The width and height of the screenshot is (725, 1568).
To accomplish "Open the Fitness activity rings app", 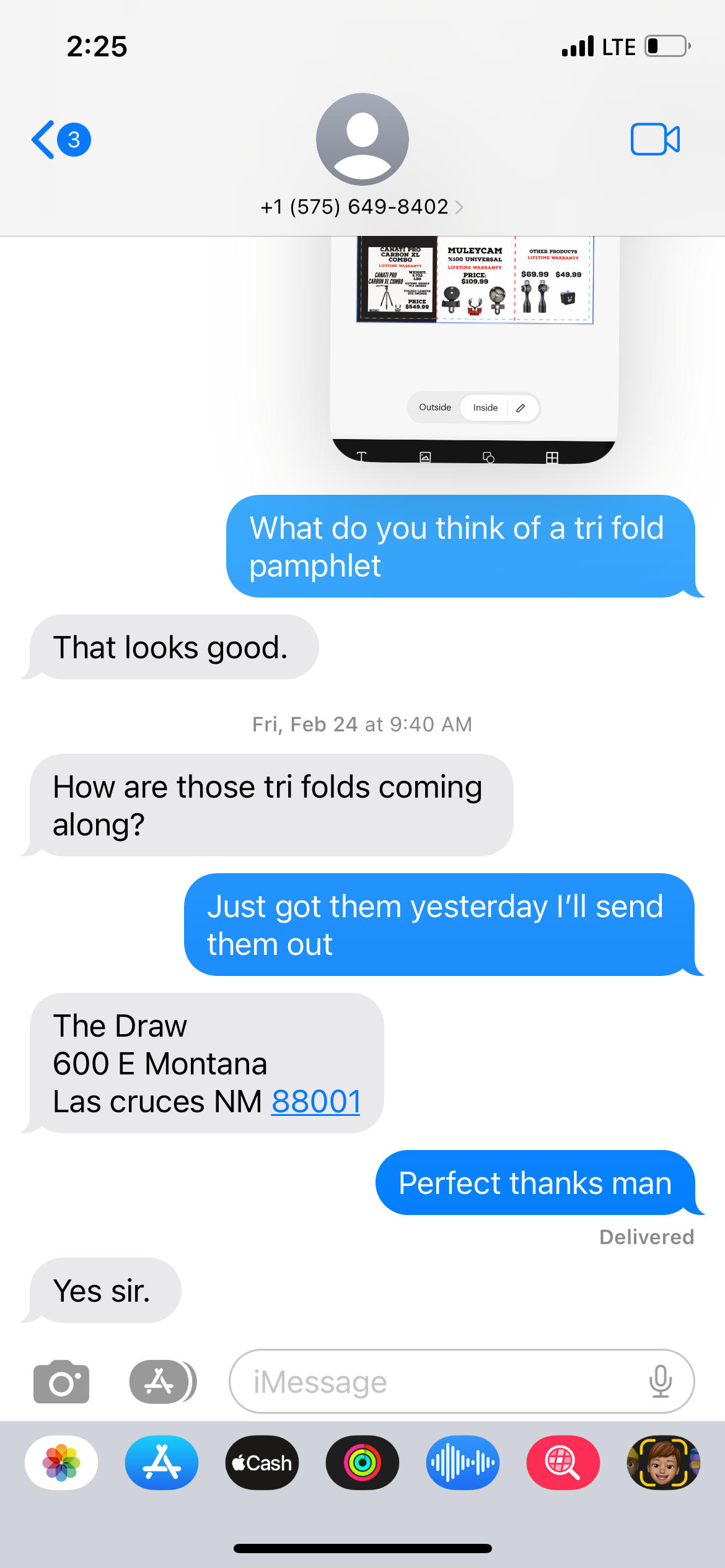I will 362,1463.
